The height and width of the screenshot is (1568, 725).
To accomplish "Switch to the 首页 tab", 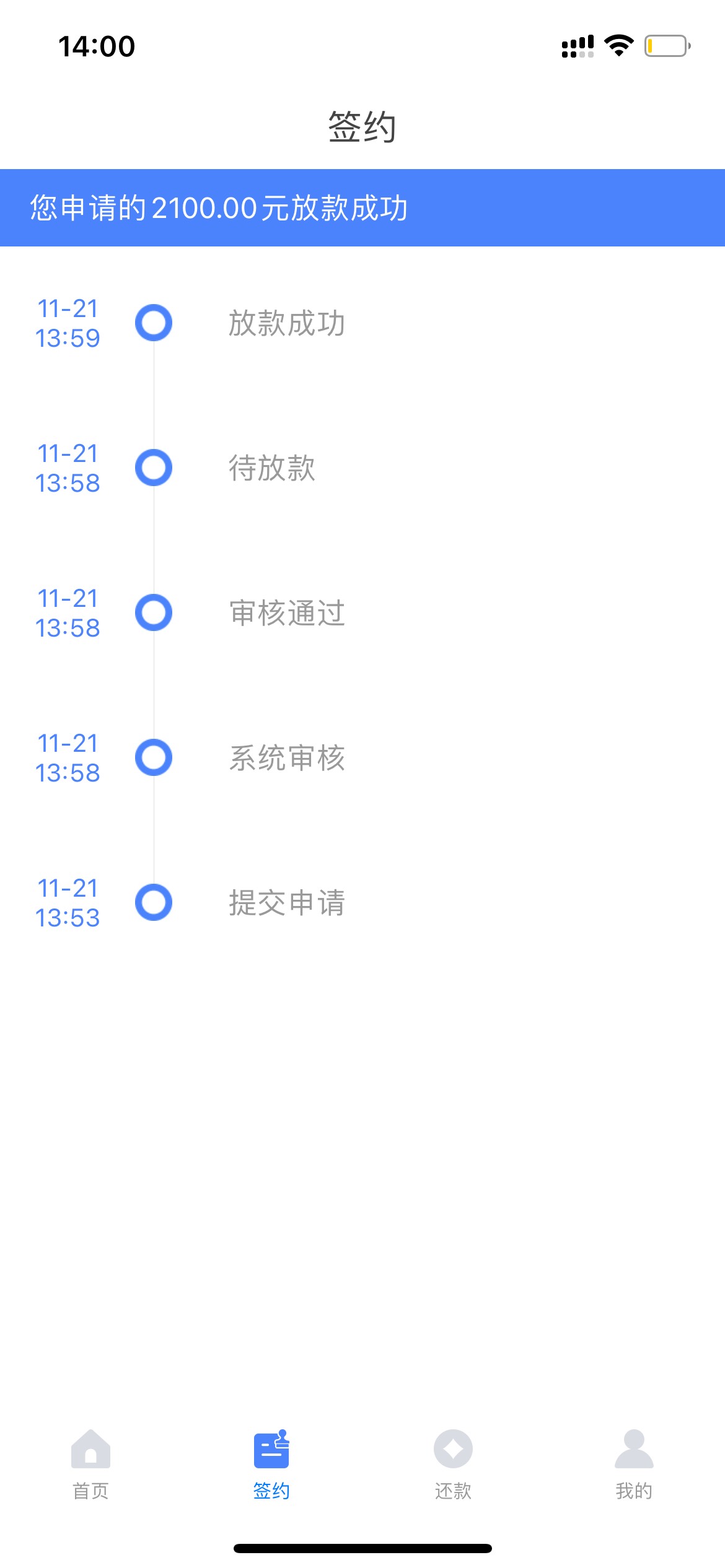I will click(90, 1465).
